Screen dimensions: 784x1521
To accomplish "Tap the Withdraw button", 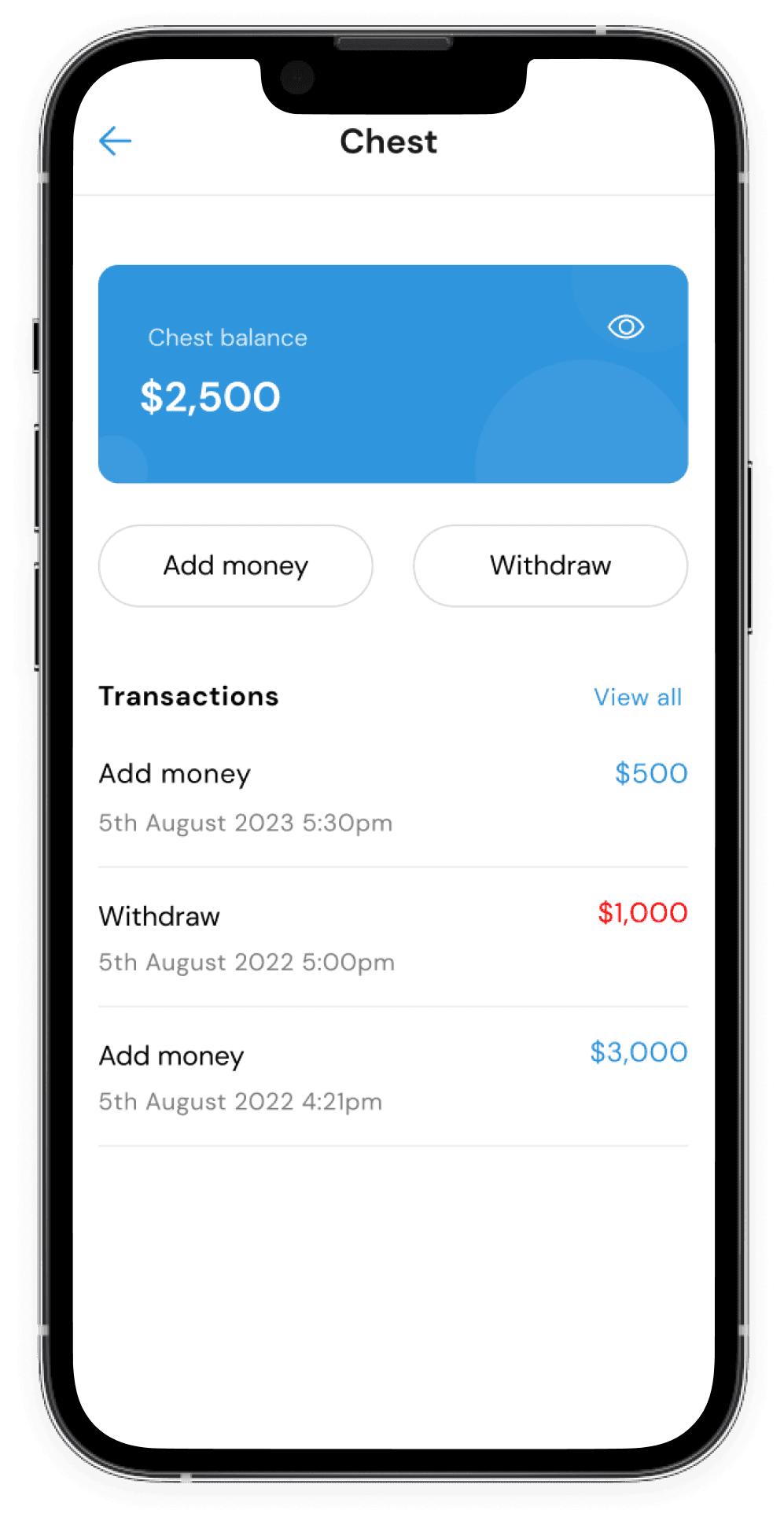I will pos(550,565).
